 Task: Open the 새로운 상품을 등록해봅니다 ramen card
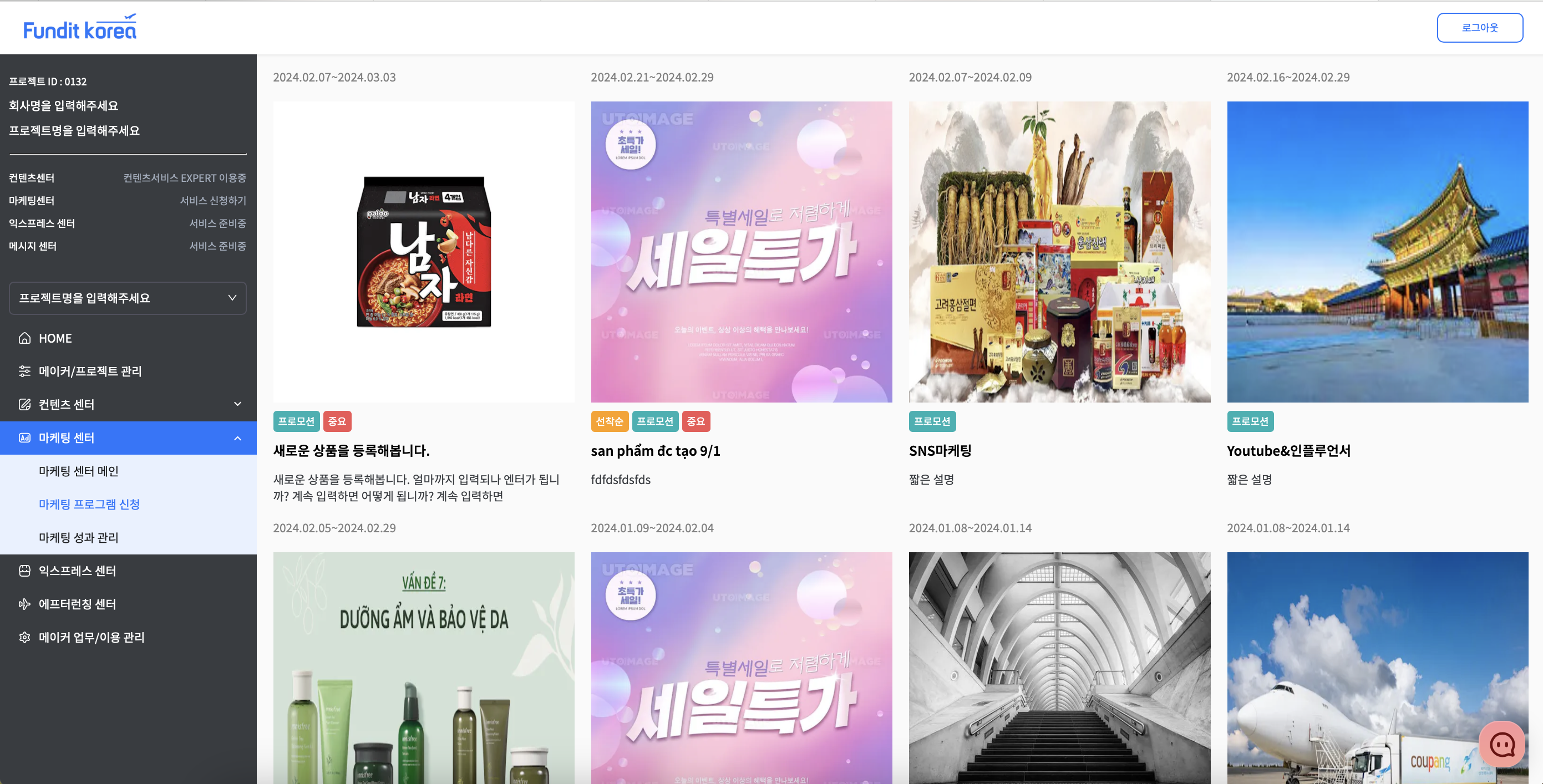[x=424, y=252]
